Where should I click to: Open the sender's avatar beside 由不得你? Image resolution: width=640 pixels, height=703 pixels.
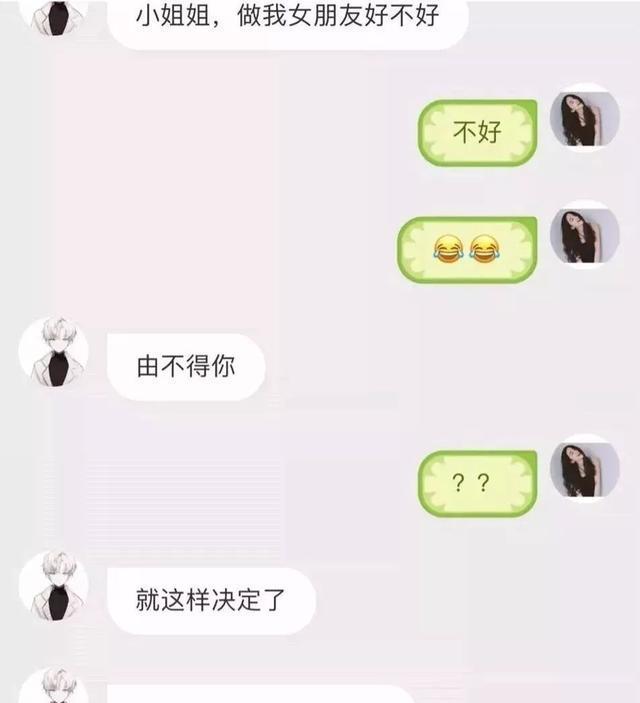[x=54, y=353]
